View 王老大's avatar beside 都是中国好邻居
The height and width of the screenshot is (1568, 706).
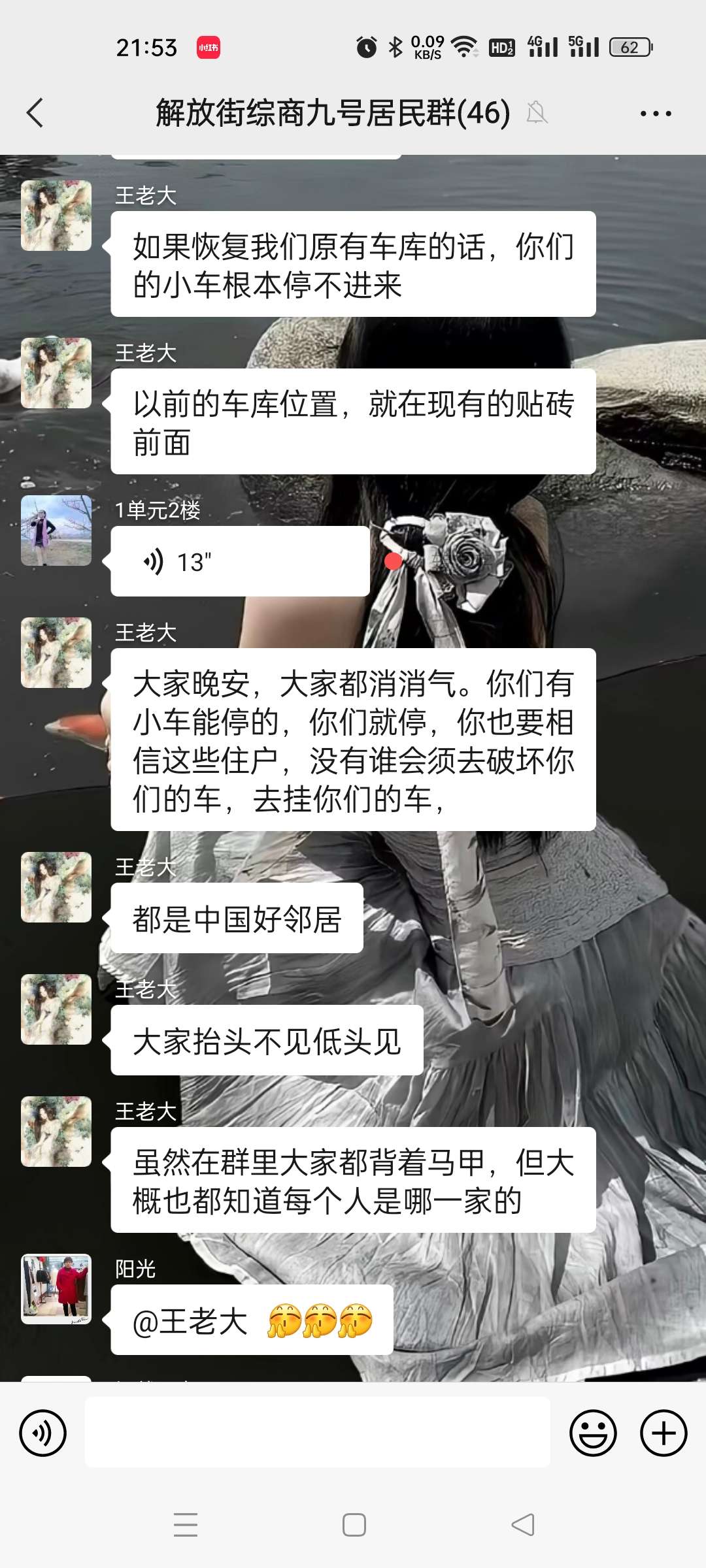point(56,887)
